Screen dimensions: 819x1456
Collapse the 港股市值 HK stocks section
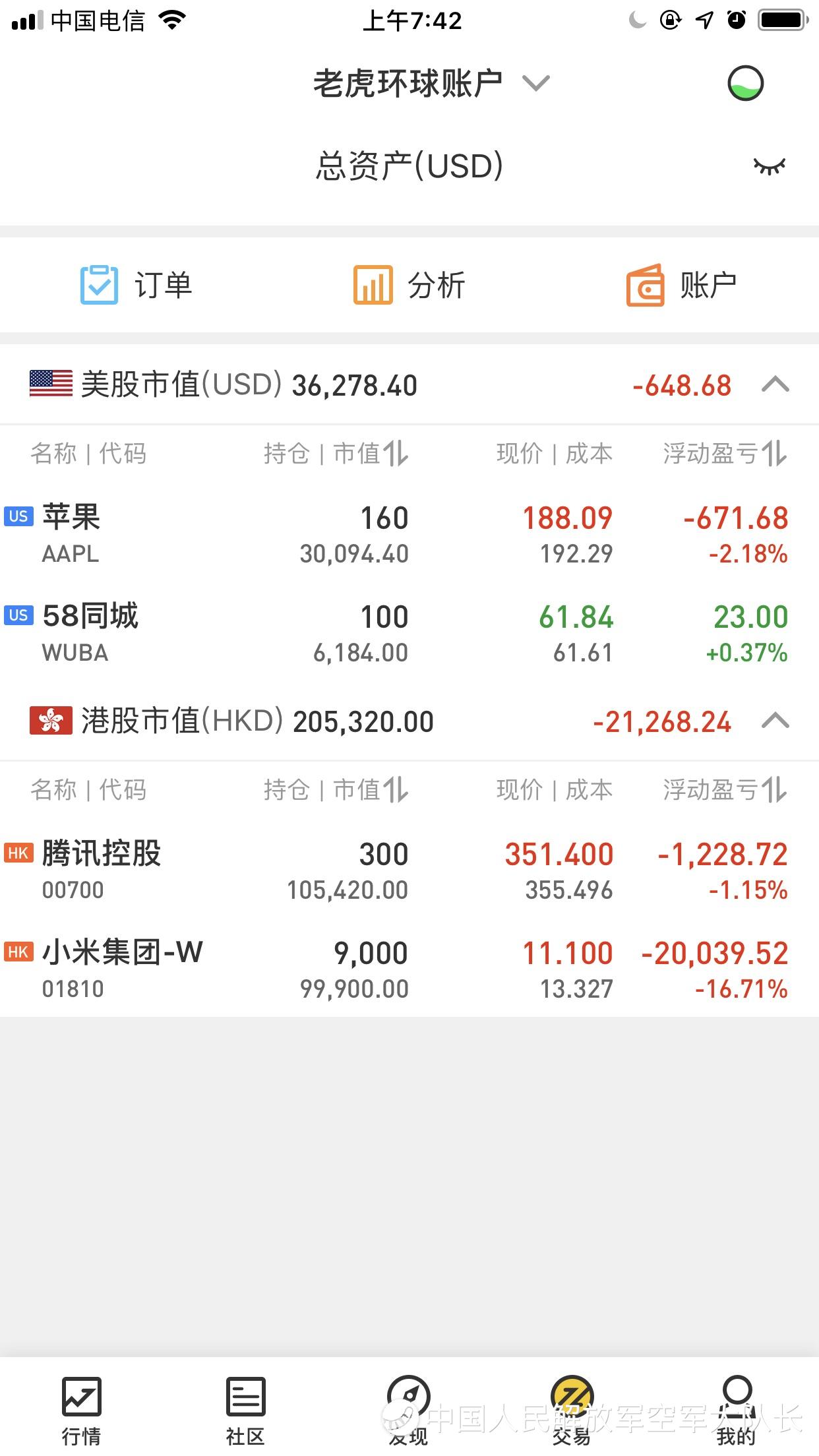click(x=775, y=721)
